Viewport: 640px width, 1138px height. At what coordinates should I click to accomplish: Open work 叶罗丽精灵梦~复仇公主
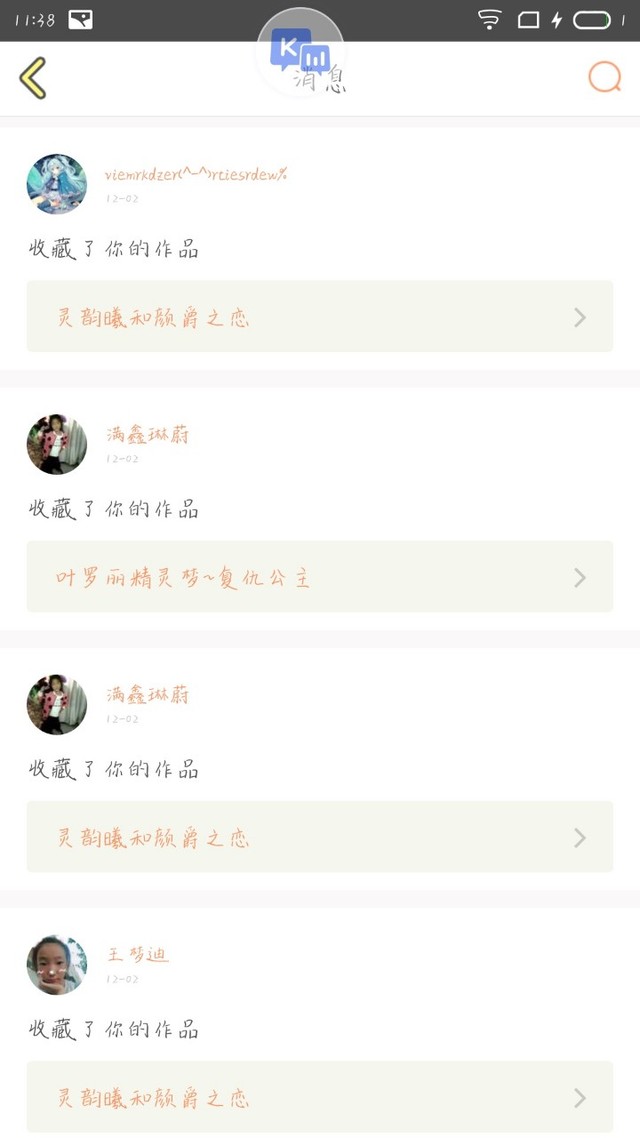coord(320,577)
